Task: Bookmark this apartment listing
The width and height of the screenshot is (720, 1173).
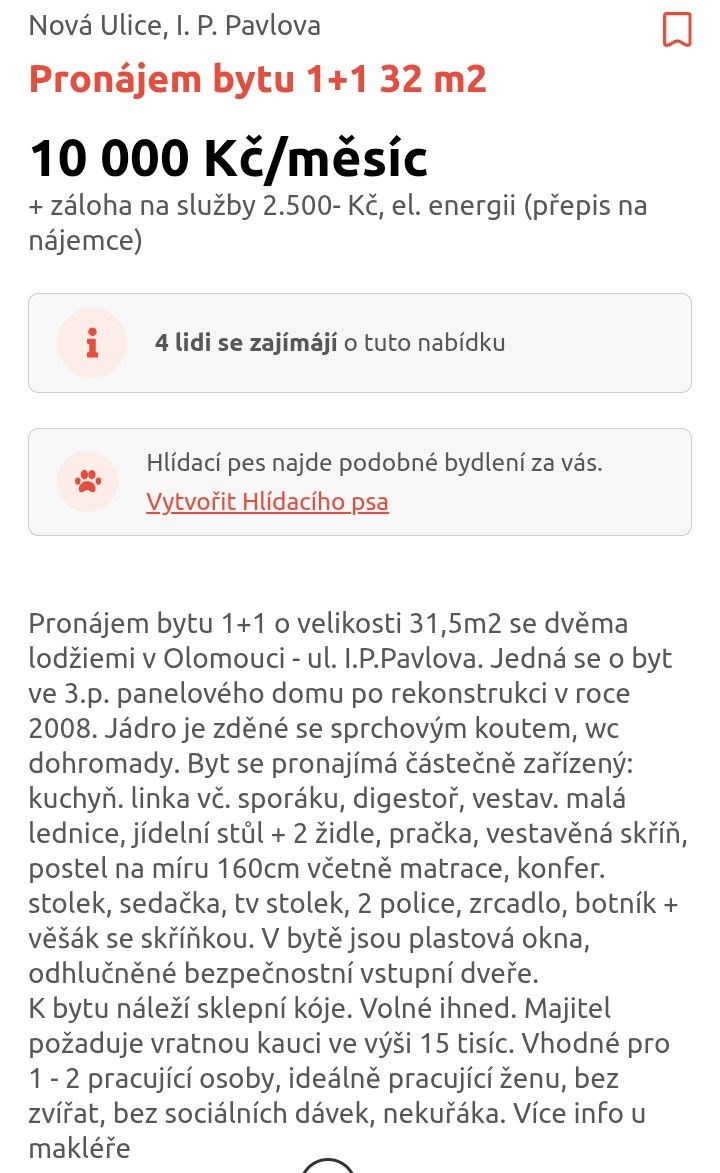Action: click(677, 30)
